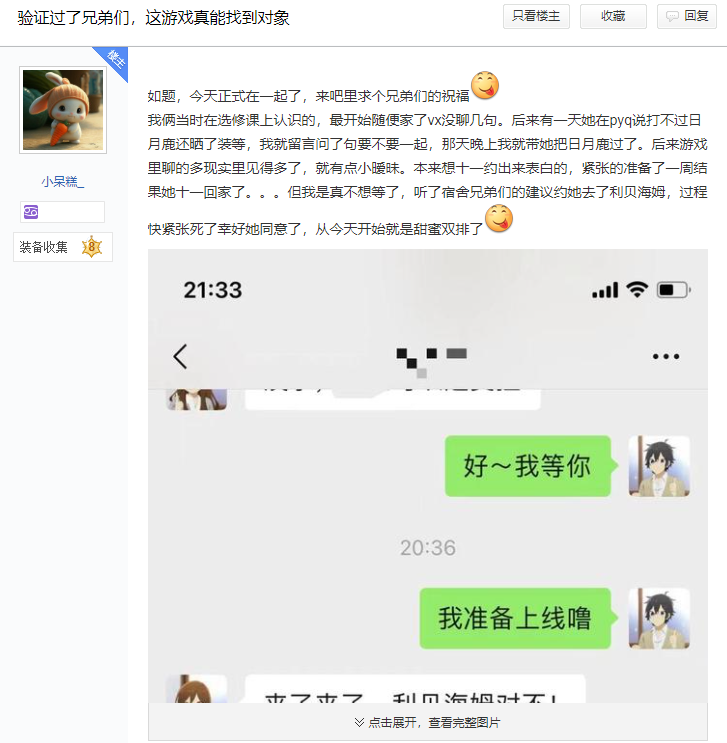Tap the 只看楼主 button
Image resolution: width=727 pixels, height=743 pixels.
tap(536, 16)
